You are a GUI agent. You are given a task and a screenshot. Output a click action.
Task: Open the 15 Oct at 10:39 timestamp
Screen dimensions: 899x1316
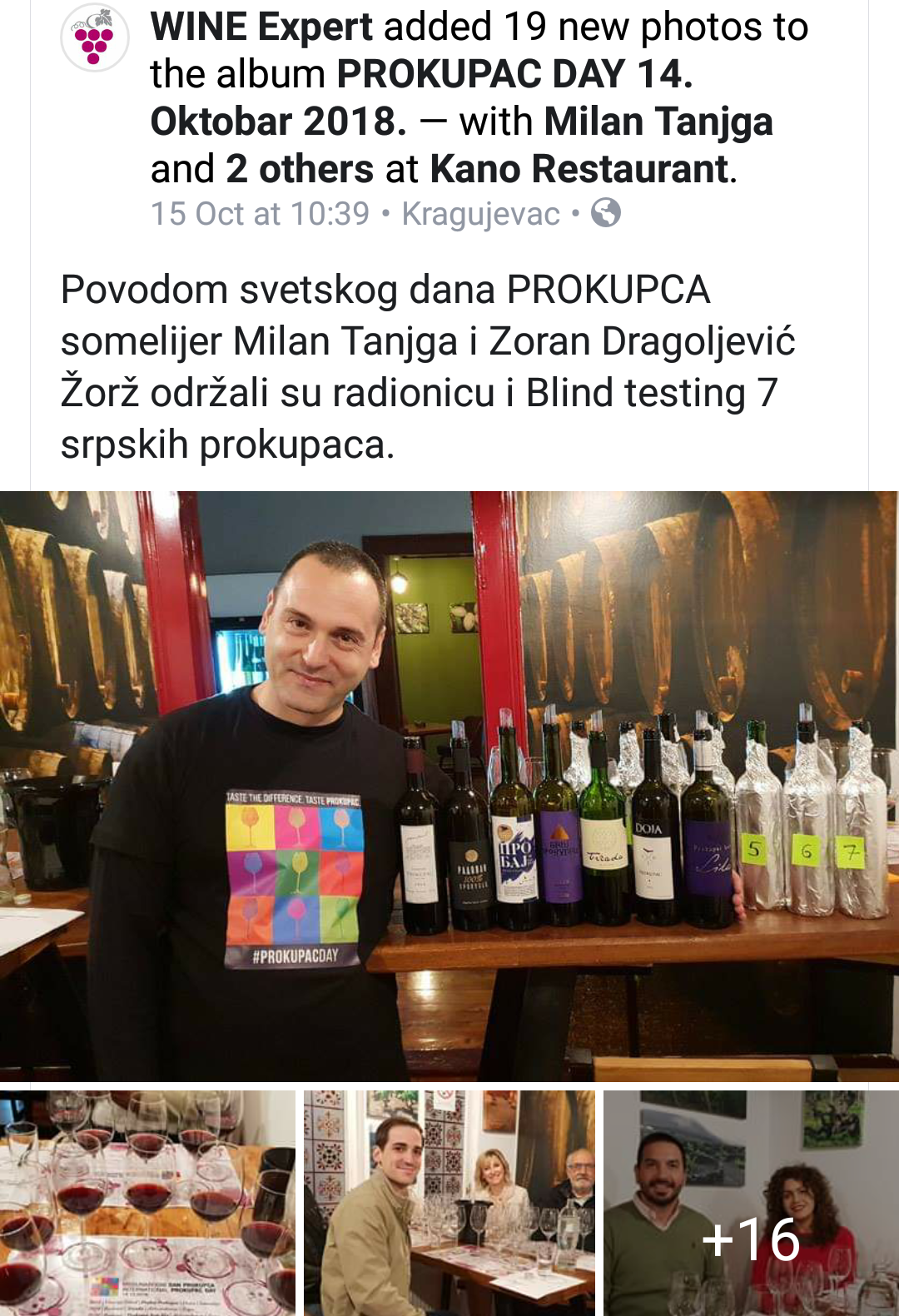click(260, 214)
